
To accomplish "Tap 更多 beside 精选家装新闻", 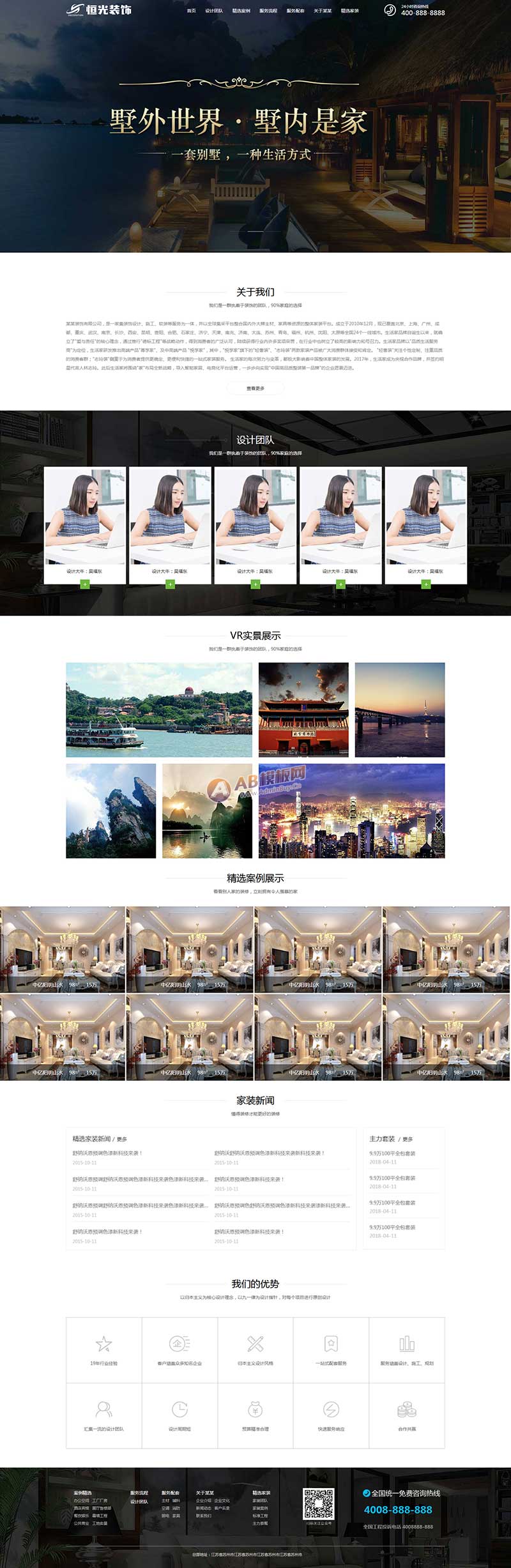I will [x=122, y=1139].
